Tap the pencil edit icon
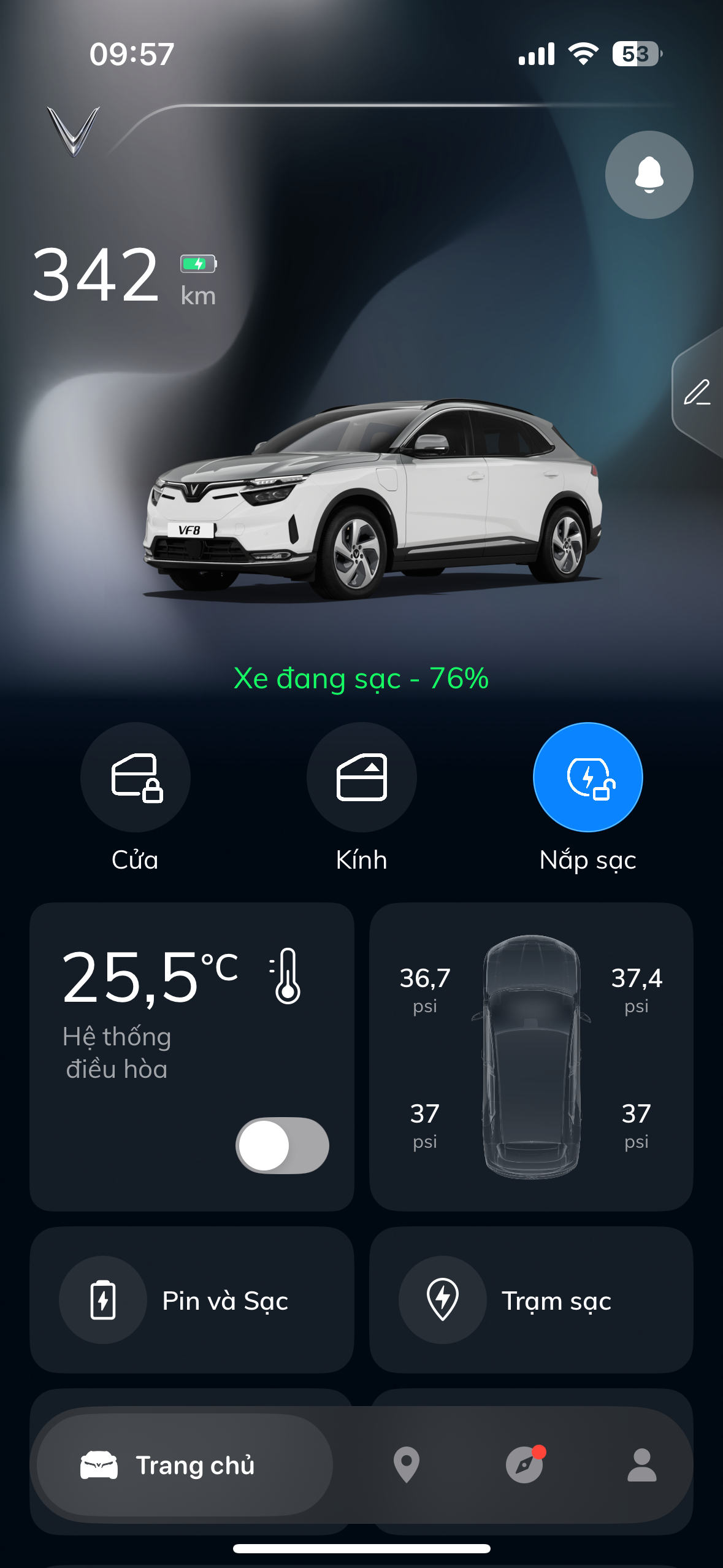The image size is (723, 1568). pos(697,393)
